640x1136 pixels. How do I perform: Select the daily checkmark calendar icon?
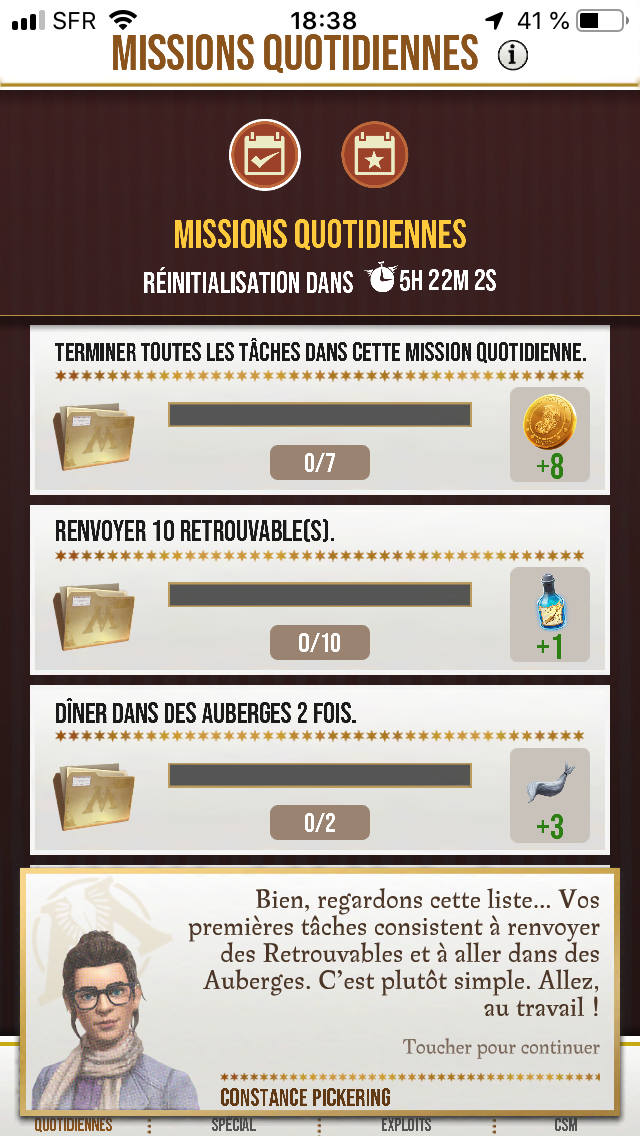(x=265, y=154)
